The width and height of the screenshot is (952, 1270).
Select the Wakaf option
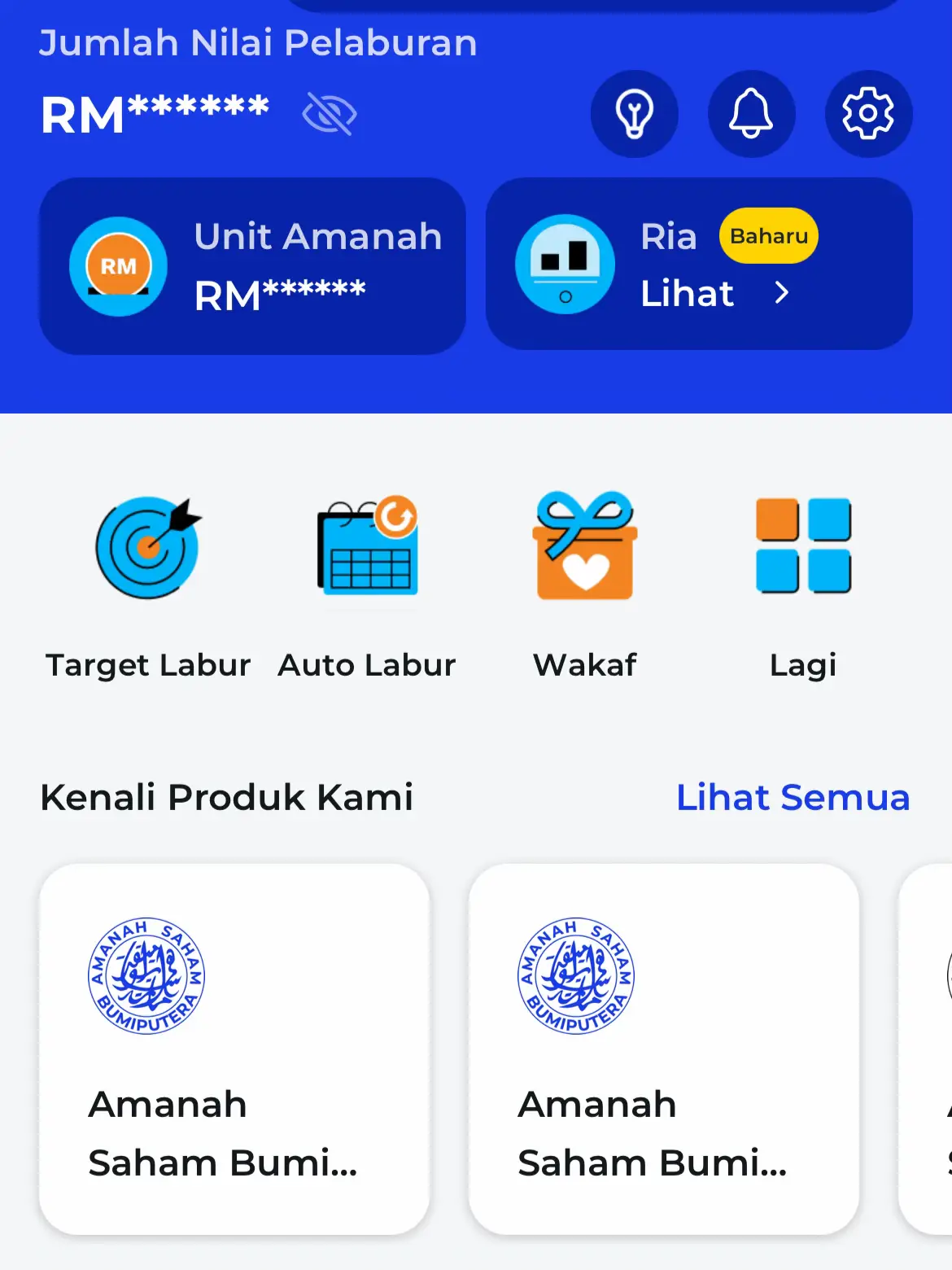click(x=585, y=582)
